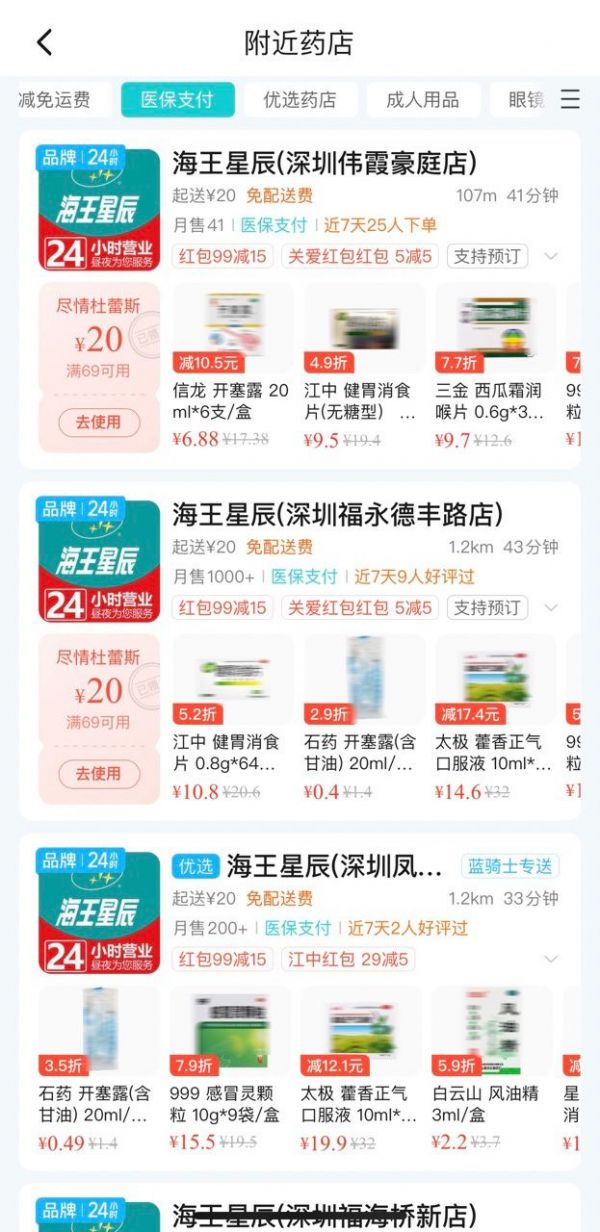Expand promotions for 伟霞豪庭店

click(x=550, y=256)
